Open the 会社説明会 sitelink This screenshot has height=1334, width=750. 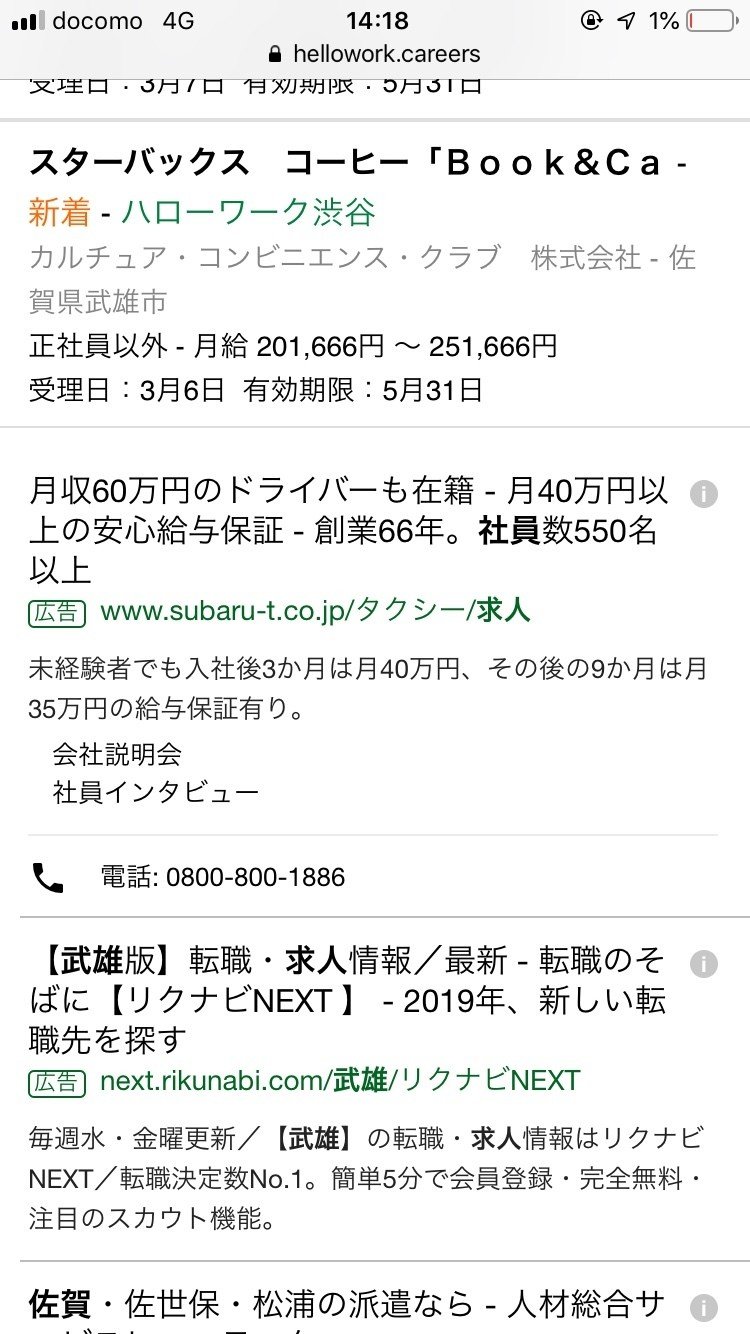[117, 753]
